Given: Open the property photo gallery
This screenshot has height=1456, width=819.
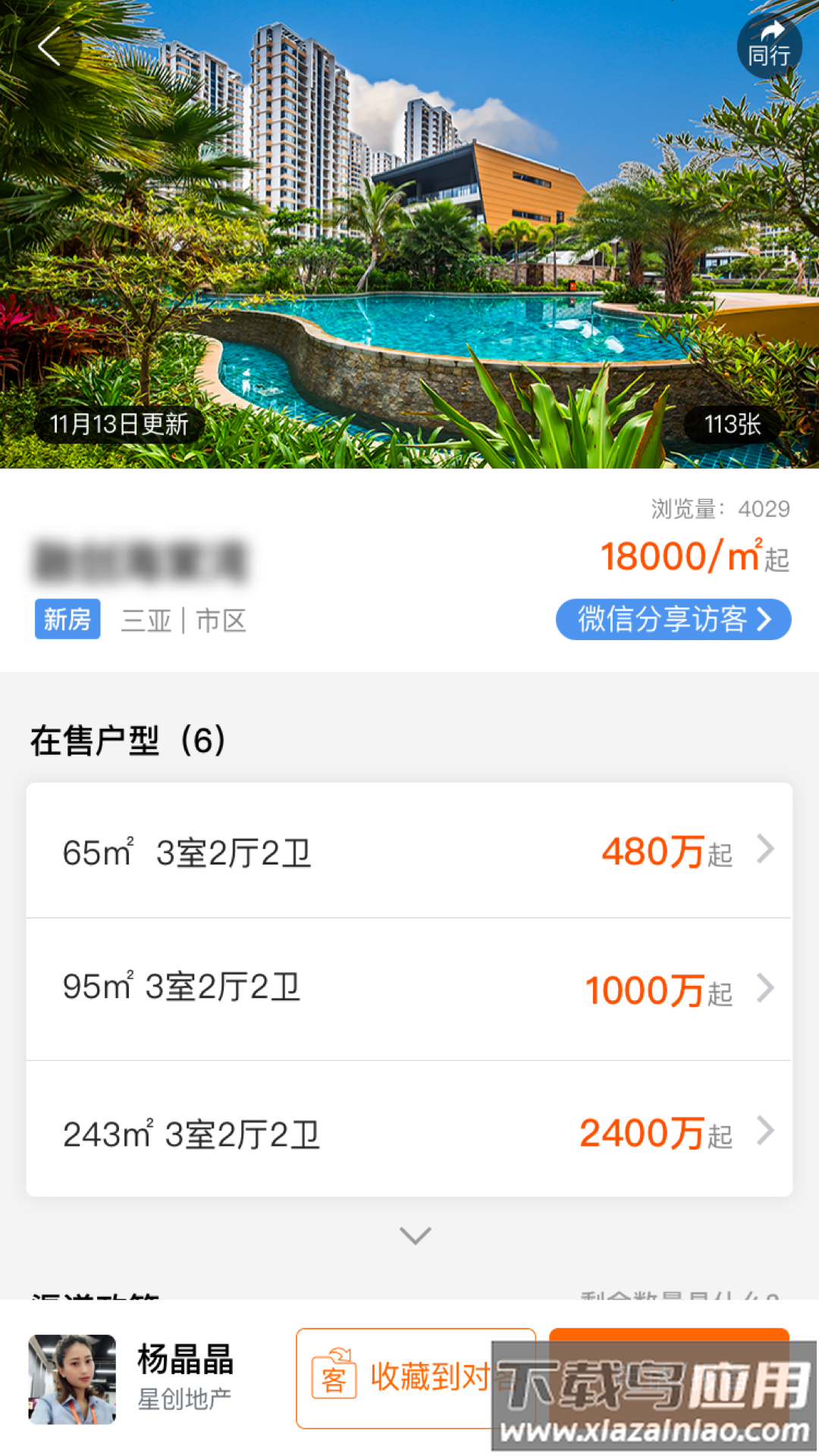Looking at the screenshot, I should pyautogui.click(x=732, y=424).
